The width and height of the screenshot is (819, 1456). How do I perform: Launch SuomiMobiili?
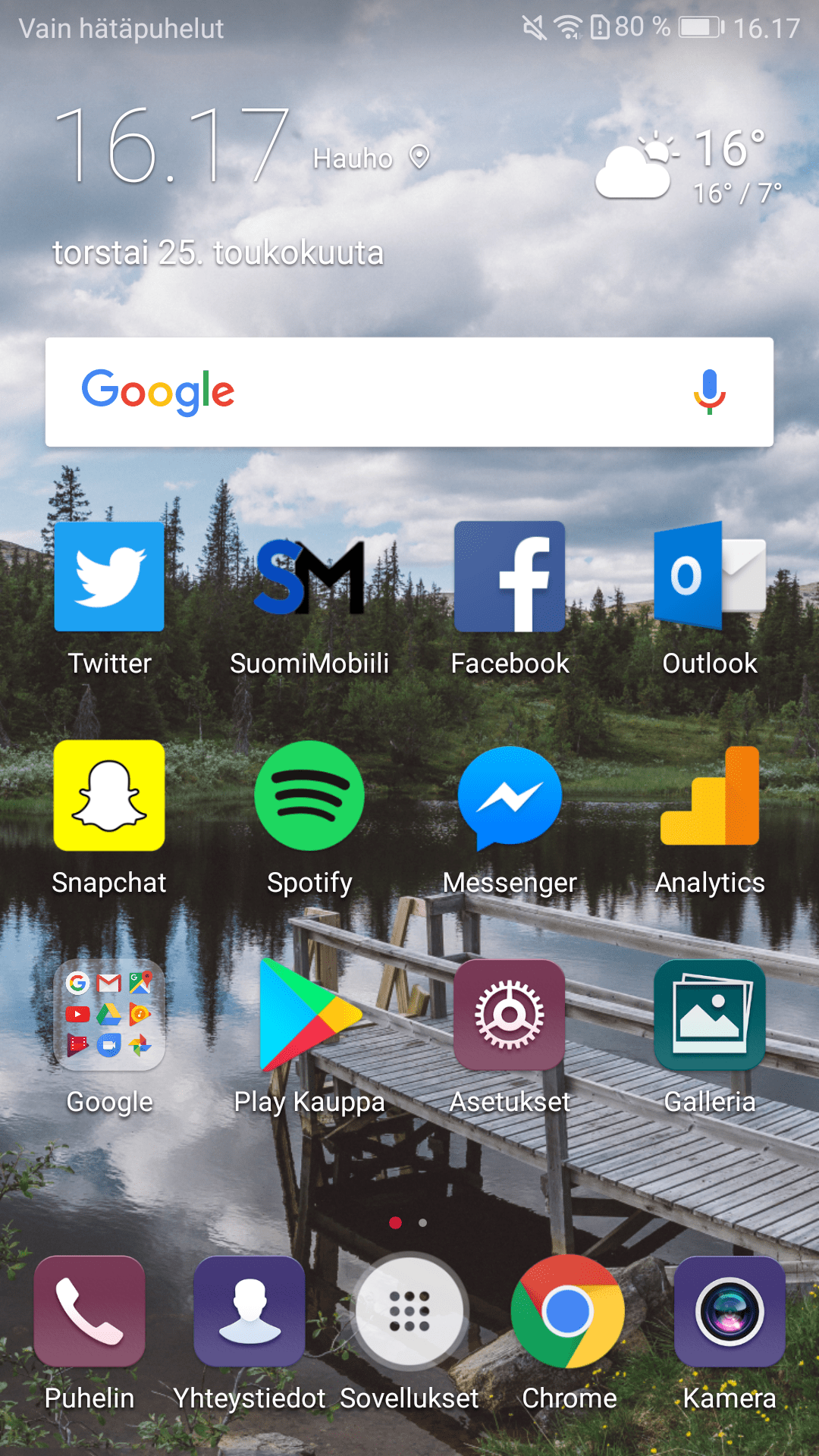[x=309, y=576]
